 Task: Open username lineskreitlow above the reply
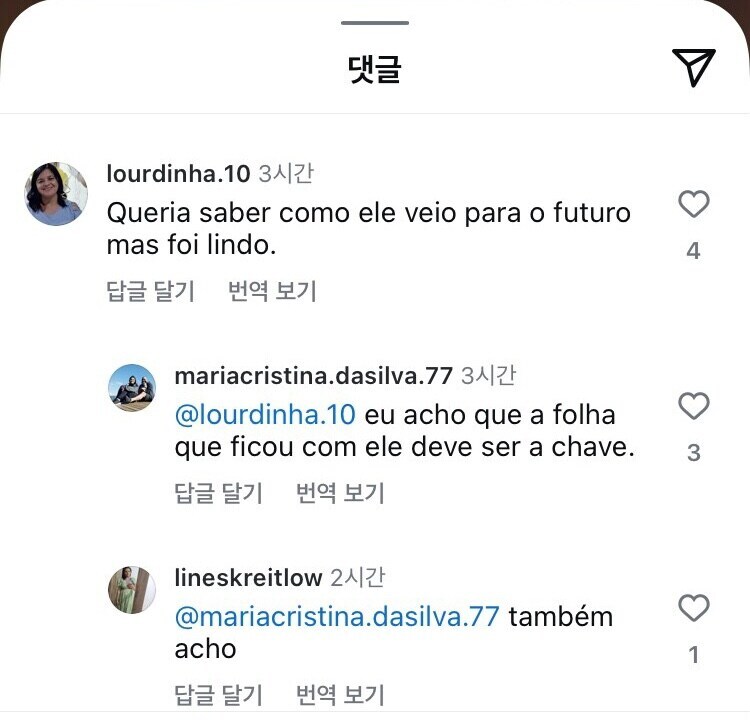pyautogui.click(x=248, y=578)
